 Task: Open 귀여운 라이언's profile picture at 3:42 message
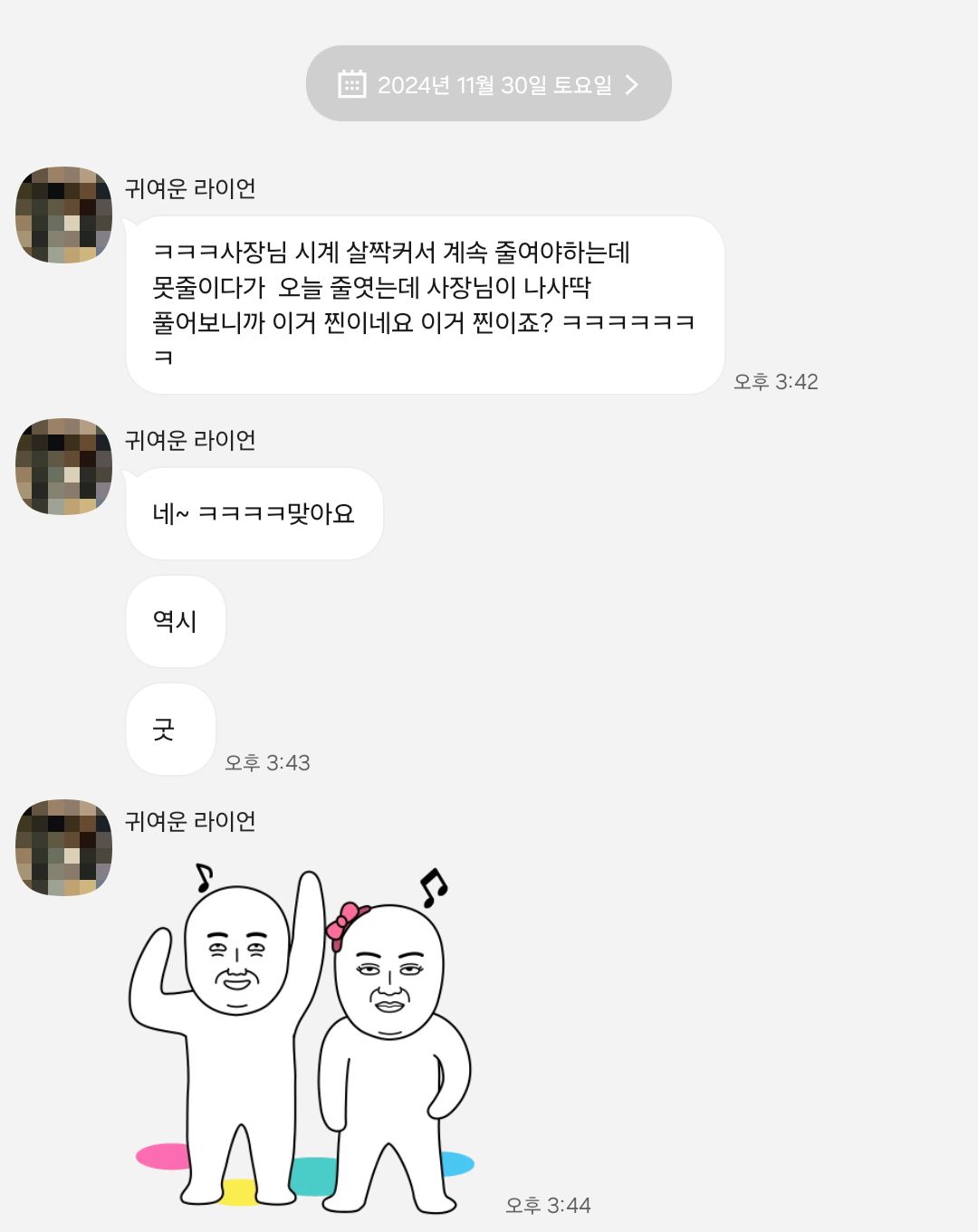coord(63,215)
